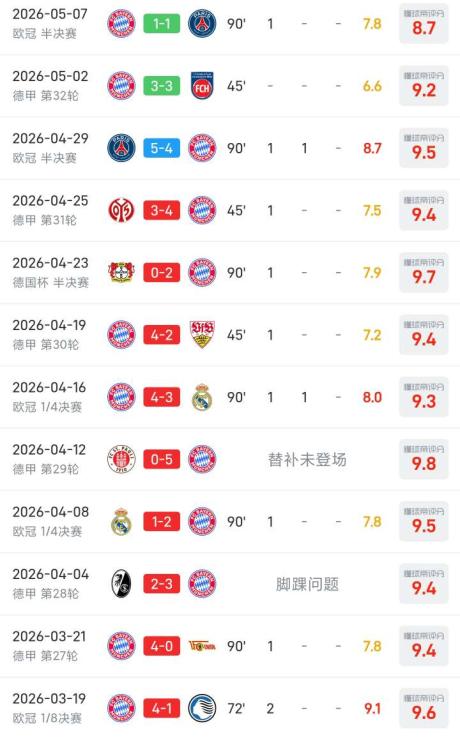Open the 2026-05-07 Bayern vs Paris match
460x738 pixels.
tap(230, 24)
